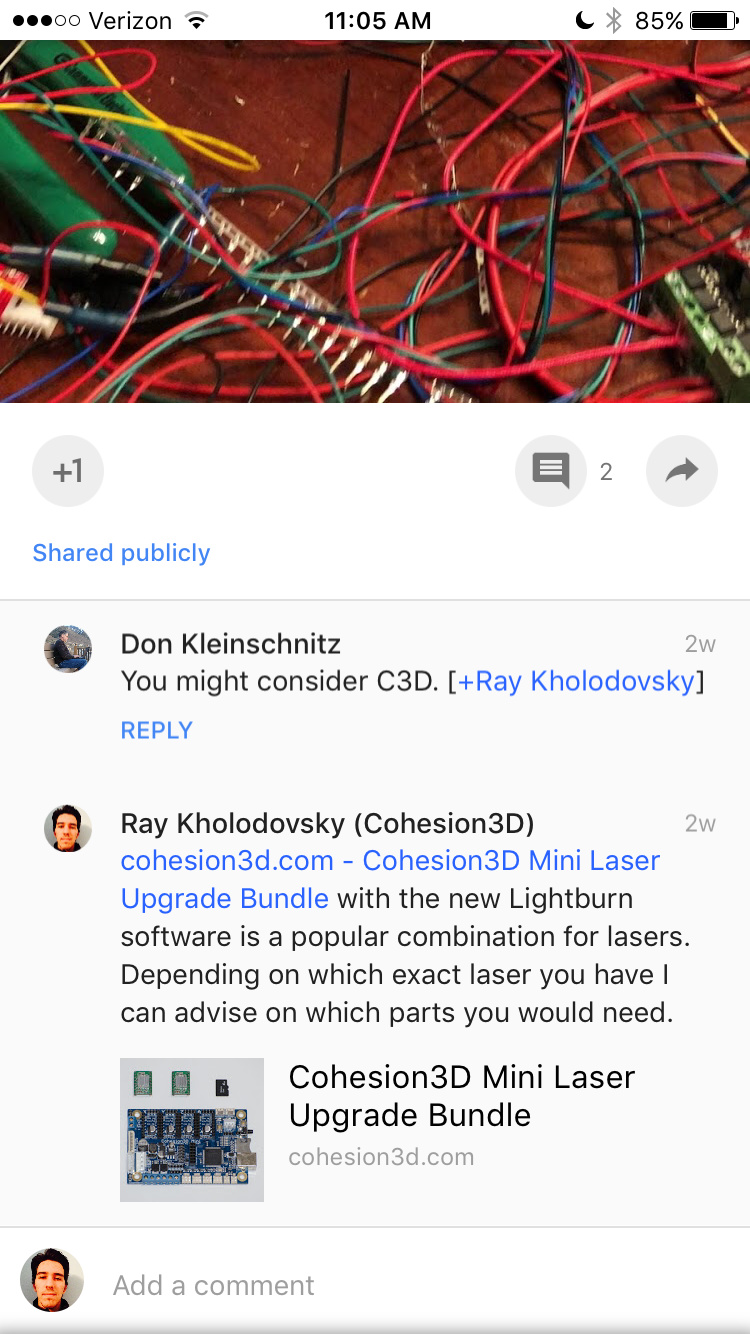
Task: Follow the cohesion3d.com Mini Laser link
Action: [x=390, y=879]
